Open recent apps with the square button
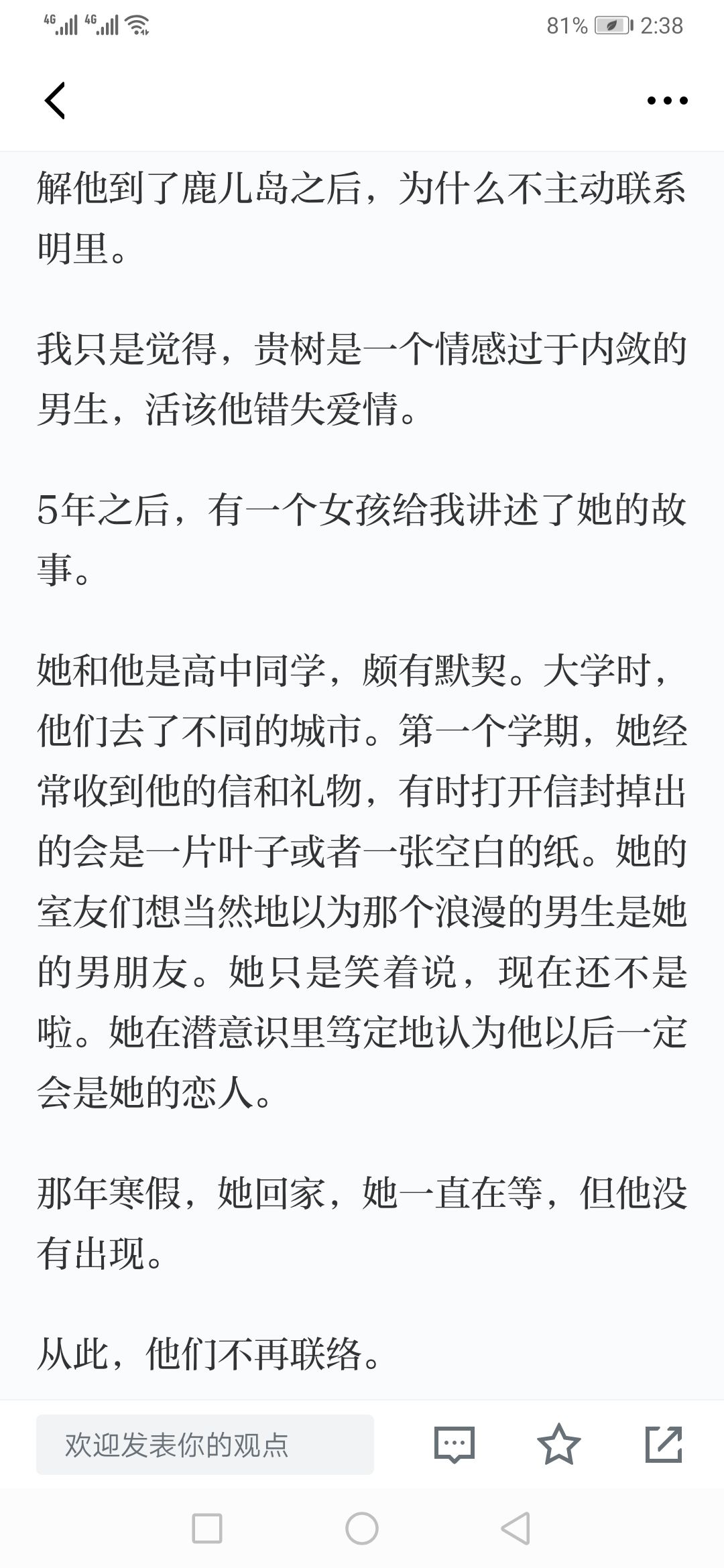 (x=207, y=1528)
